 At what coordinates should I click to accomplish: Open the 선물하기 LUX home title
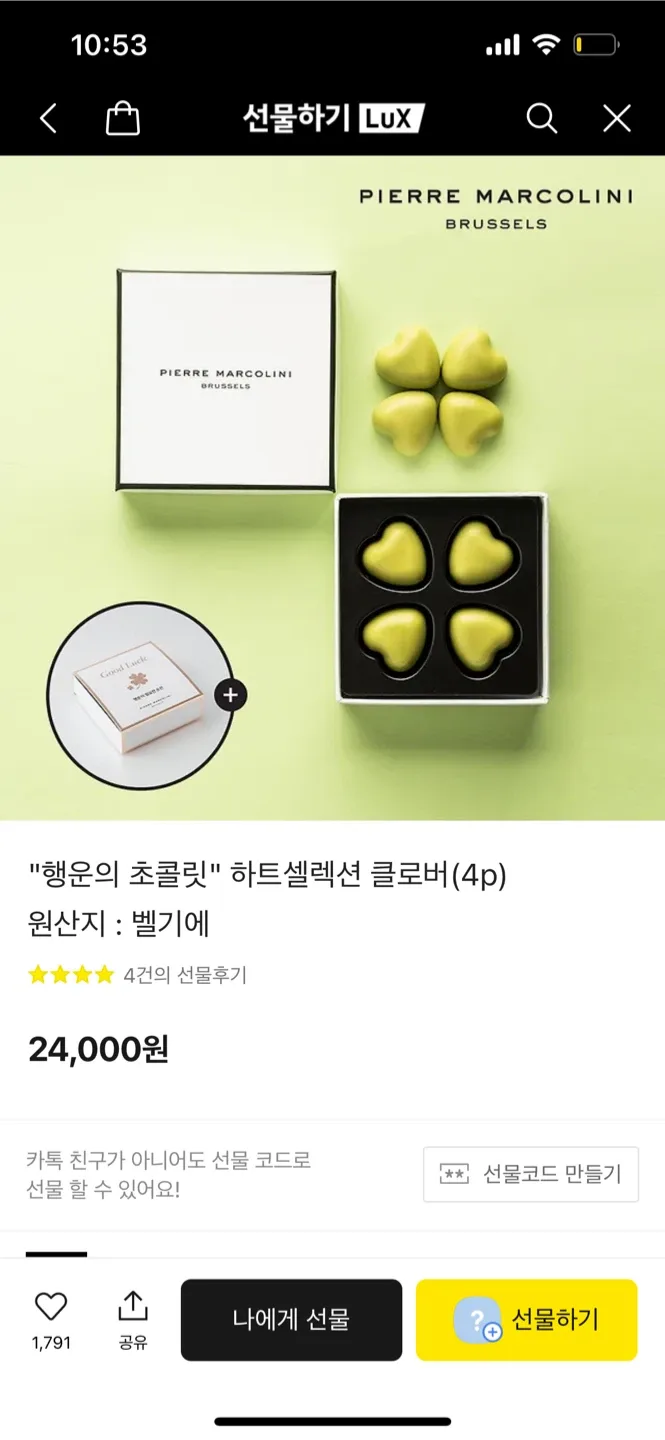pyautogui.click(x=333, y=119)
